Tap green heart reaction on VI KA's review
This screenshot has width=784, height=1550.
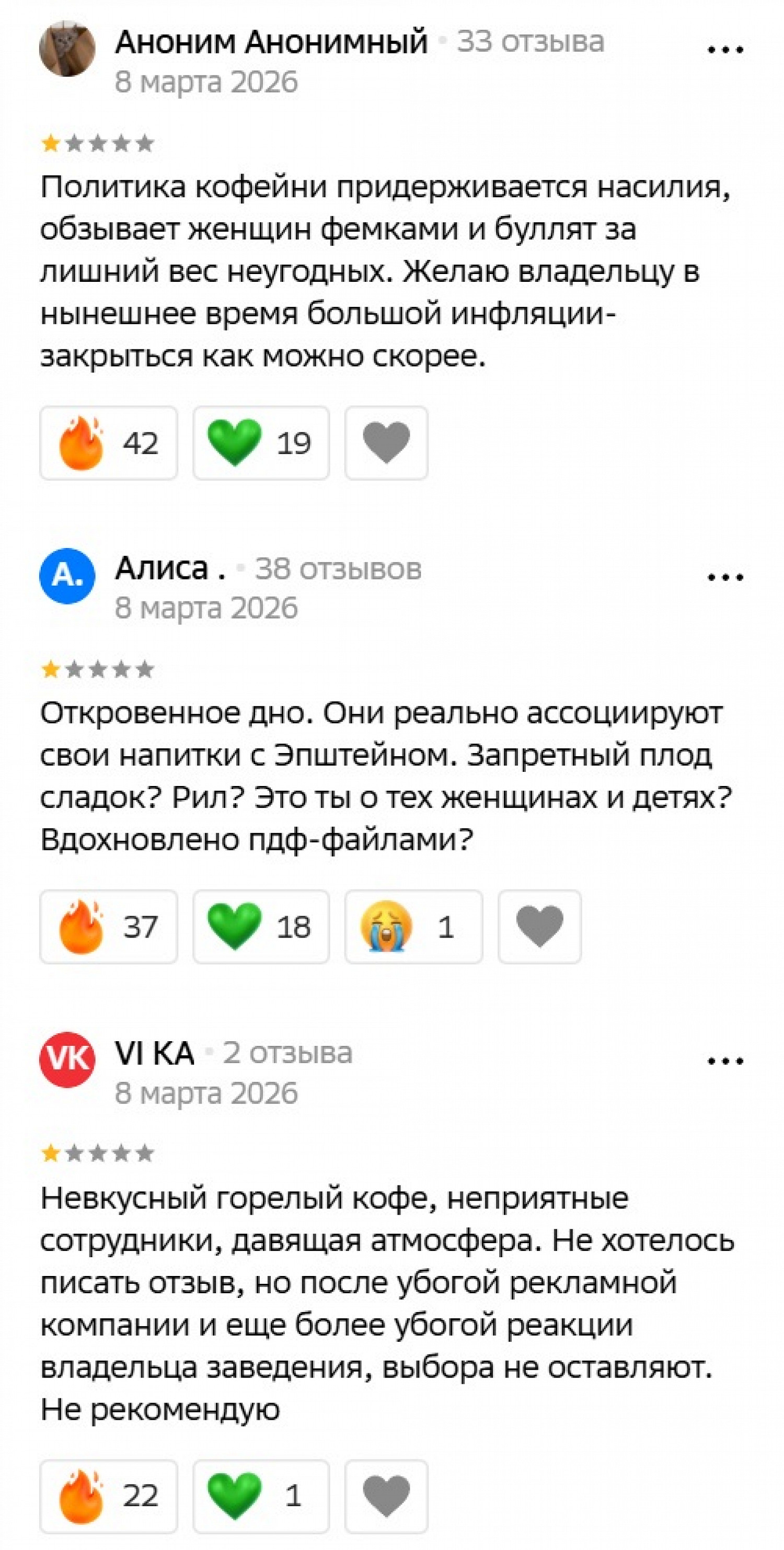(261, 1496)
